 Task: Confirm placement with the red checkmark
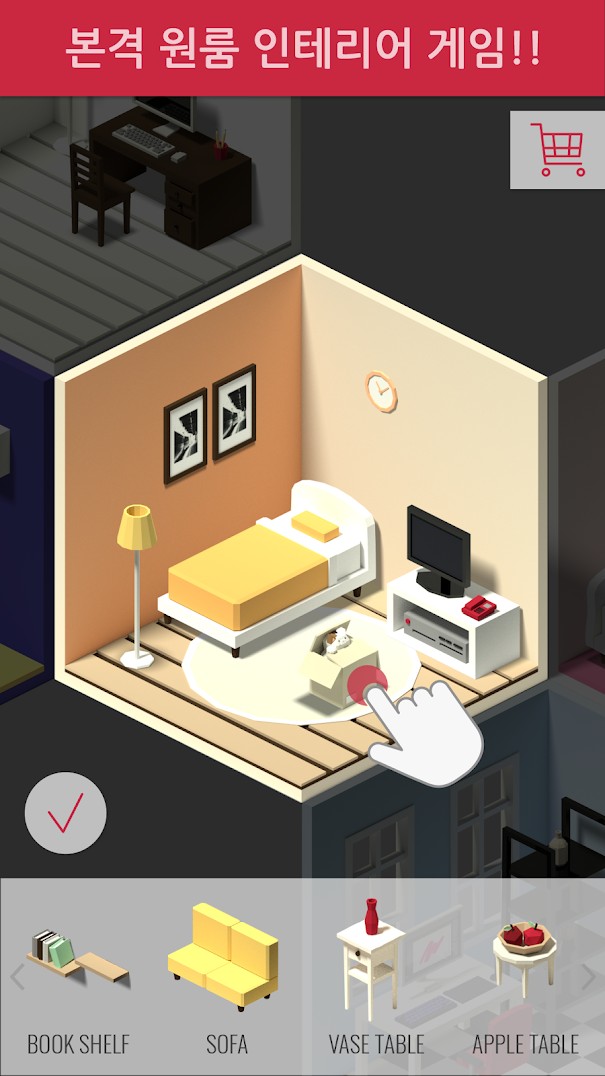(65, 813)
